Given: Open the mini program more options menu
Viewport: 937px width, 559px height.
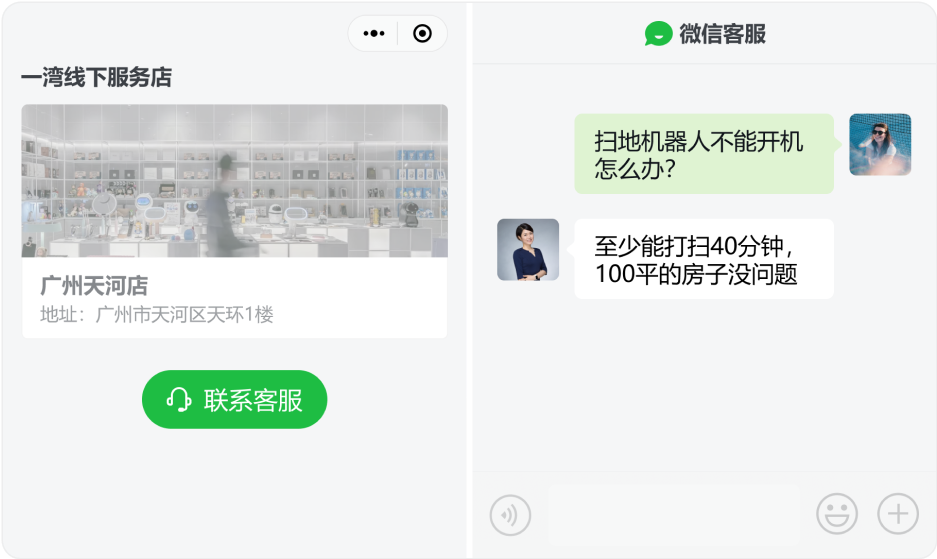Looking at the screenshot, I should (x=374, y=34).
